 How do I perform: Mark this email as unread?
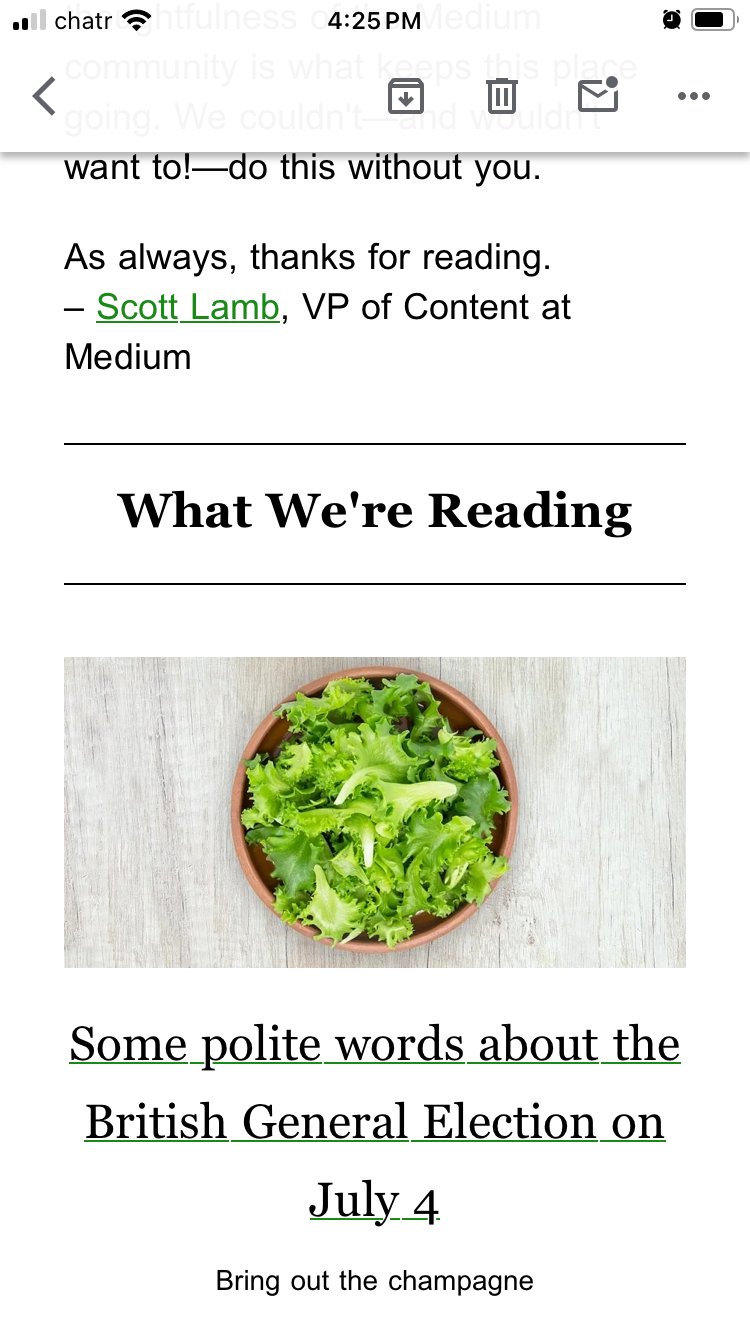(x=598, y=96)
